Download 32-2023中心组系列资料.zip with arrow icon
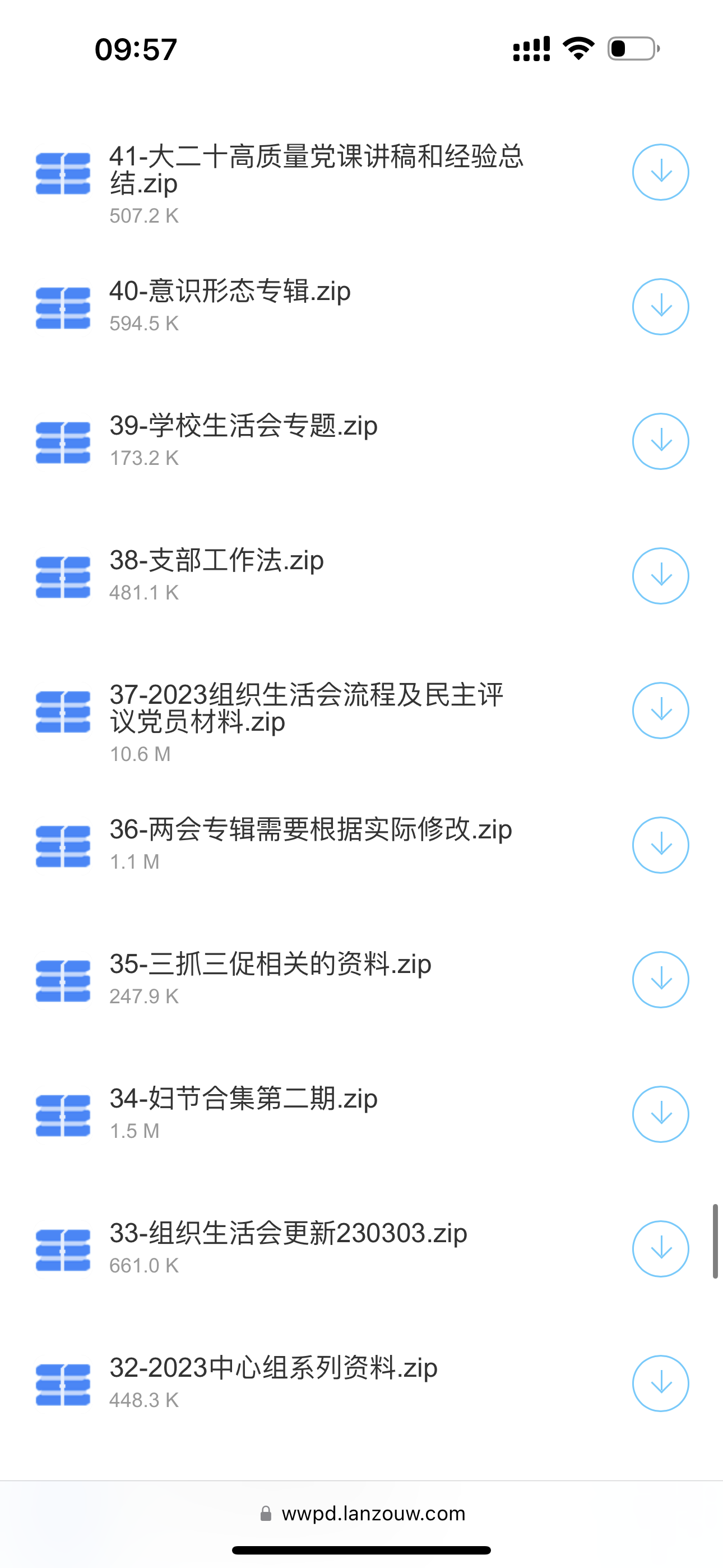Viewport: 723px width, 1568px height. click(x=660, y=1383)
